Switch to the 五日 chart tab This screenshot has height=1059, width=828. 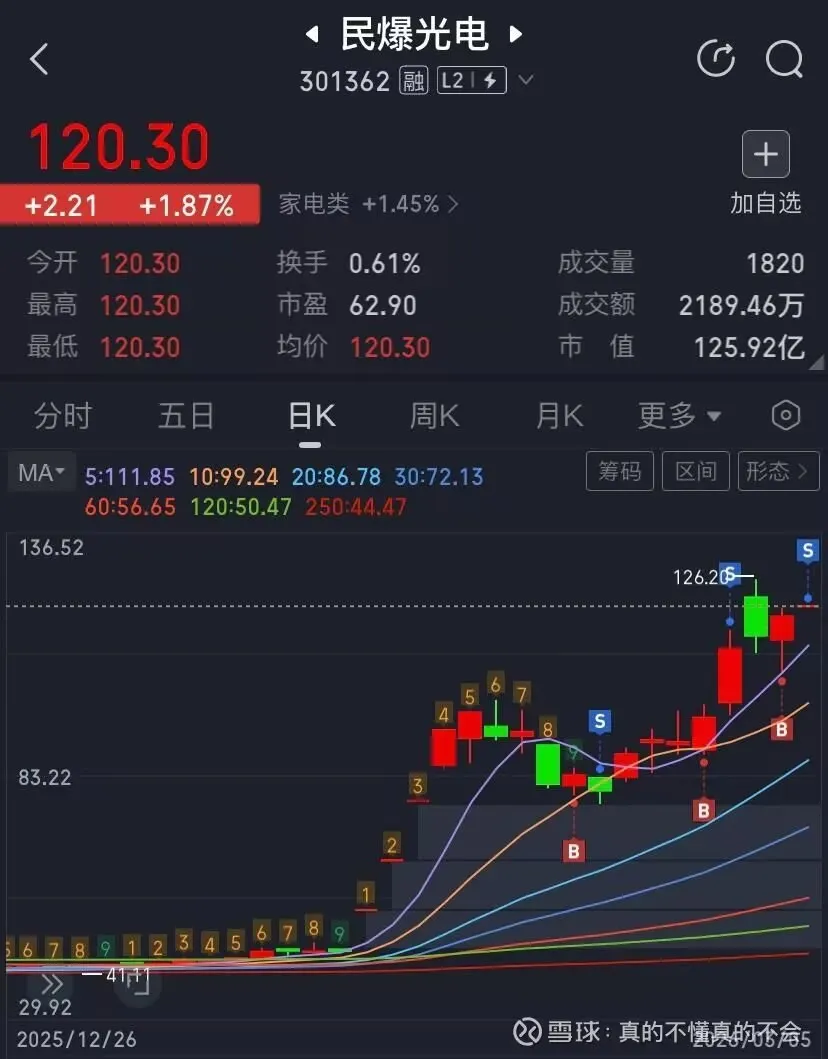[x=186, y=415]
